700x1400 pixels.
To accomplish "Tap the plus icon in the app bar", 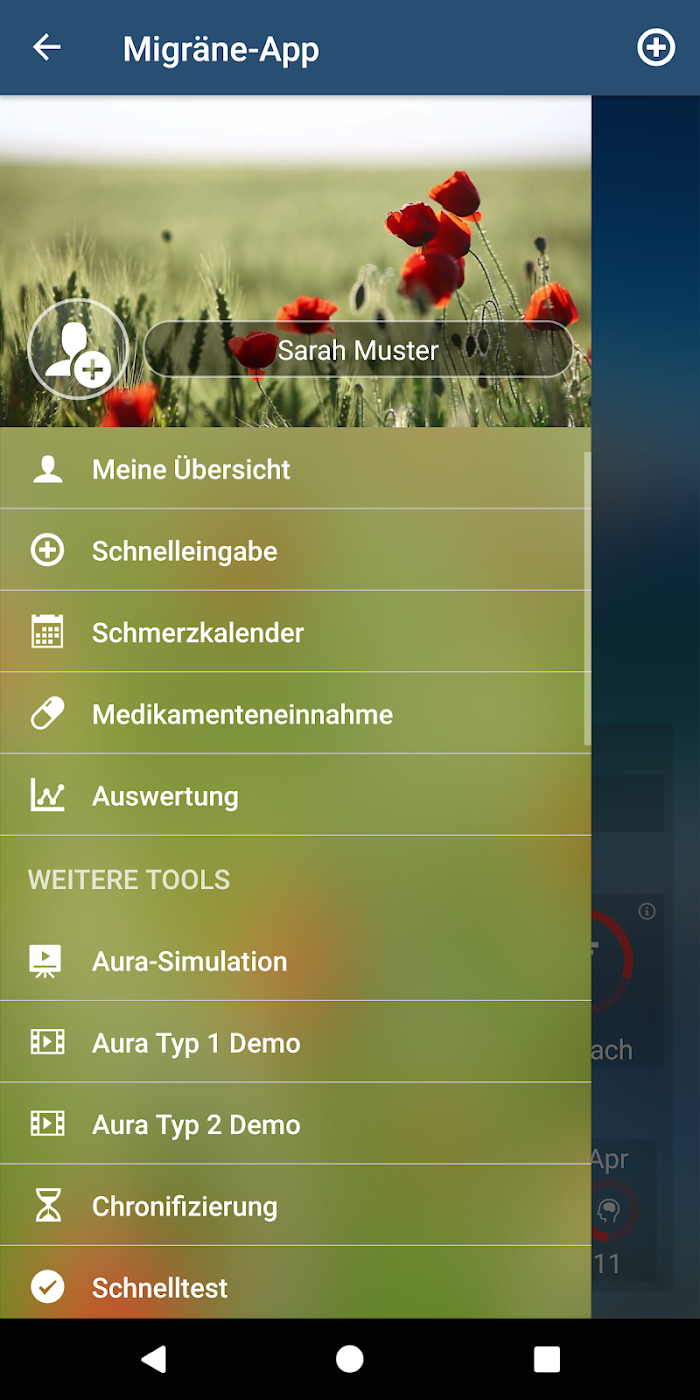I will (x=656, y=47).
